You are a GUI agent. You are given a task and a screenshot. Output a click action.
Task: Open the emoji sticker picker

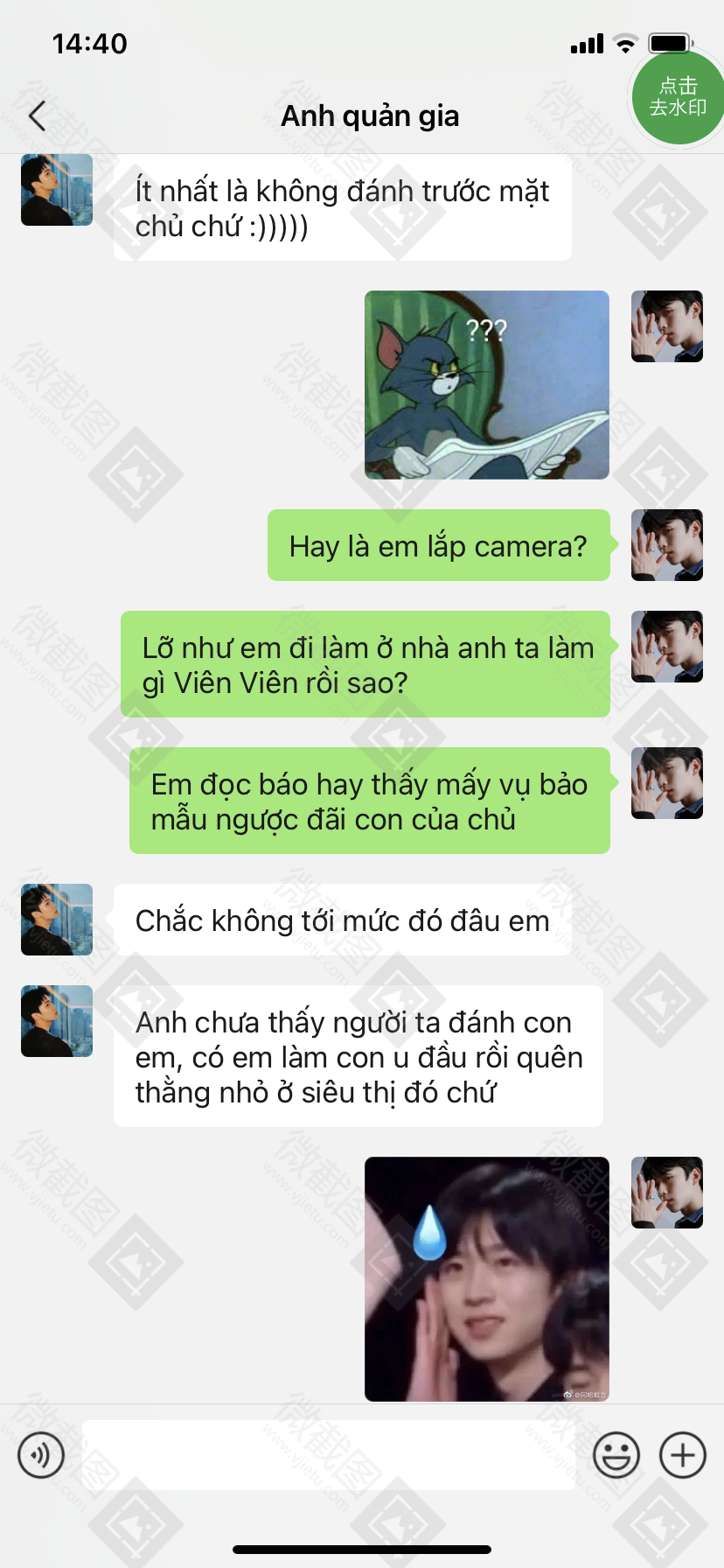click(616, 1455)
